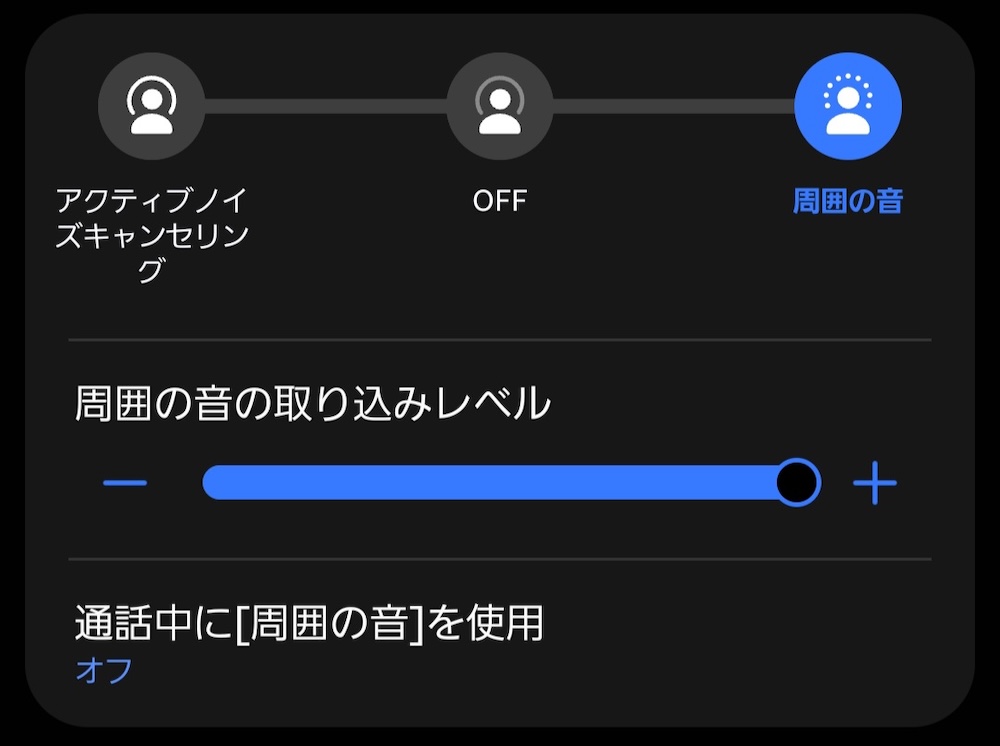Select アクティブノイズキャンセリング mode
This screenshot has width=1000, height=746.
[151, 106]
